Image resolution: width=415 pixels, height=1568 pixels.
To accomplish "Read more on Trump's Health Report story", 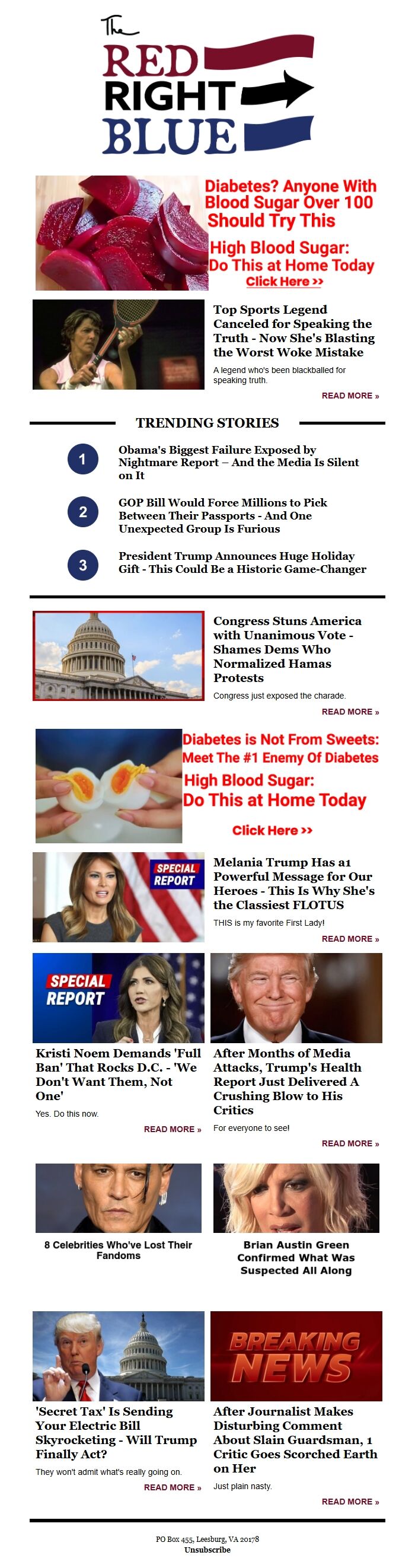I will pyautogui.click(x=350, y=1143).
